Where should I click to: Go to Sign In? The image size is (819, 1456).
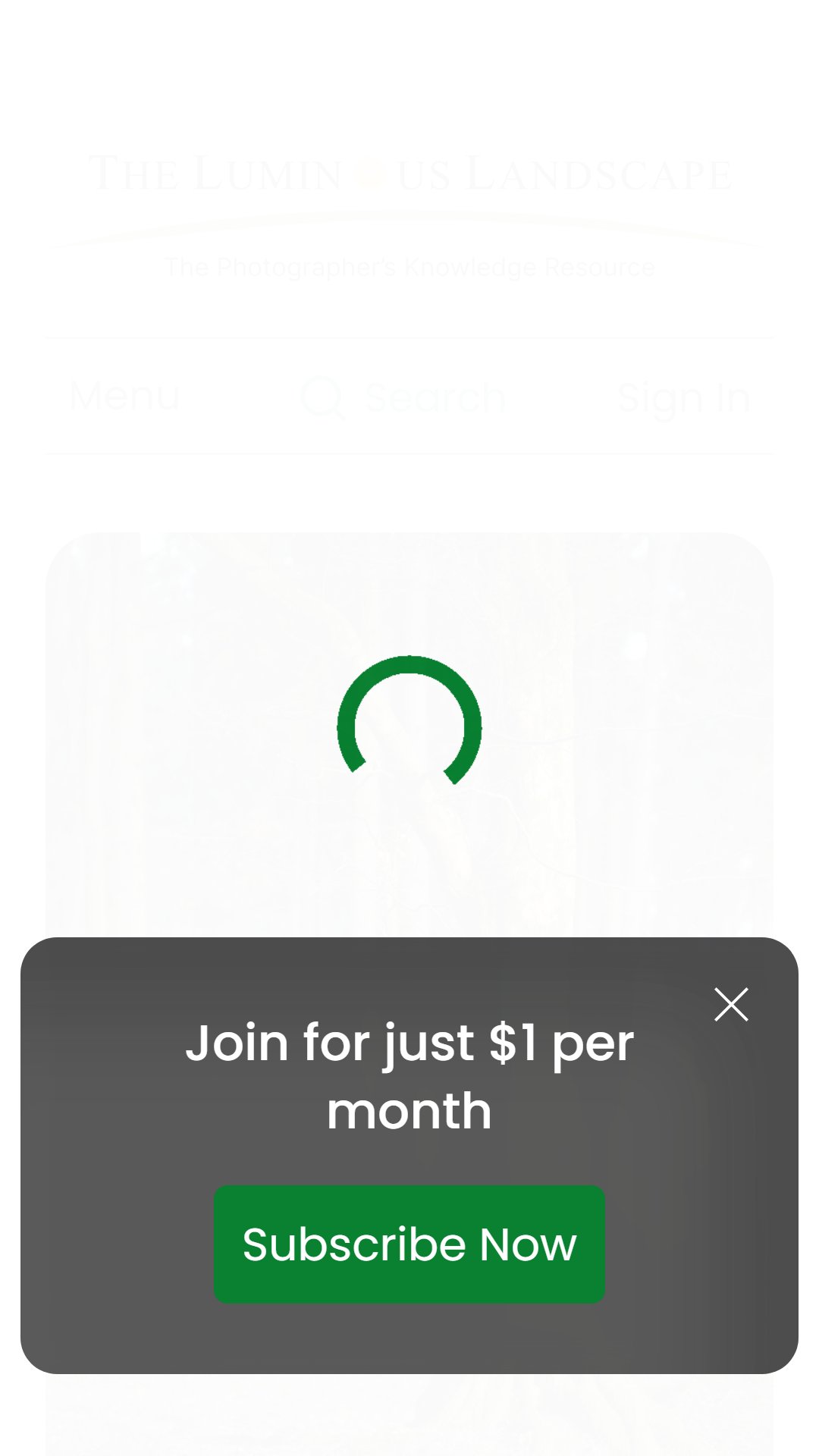pos(683,397)
